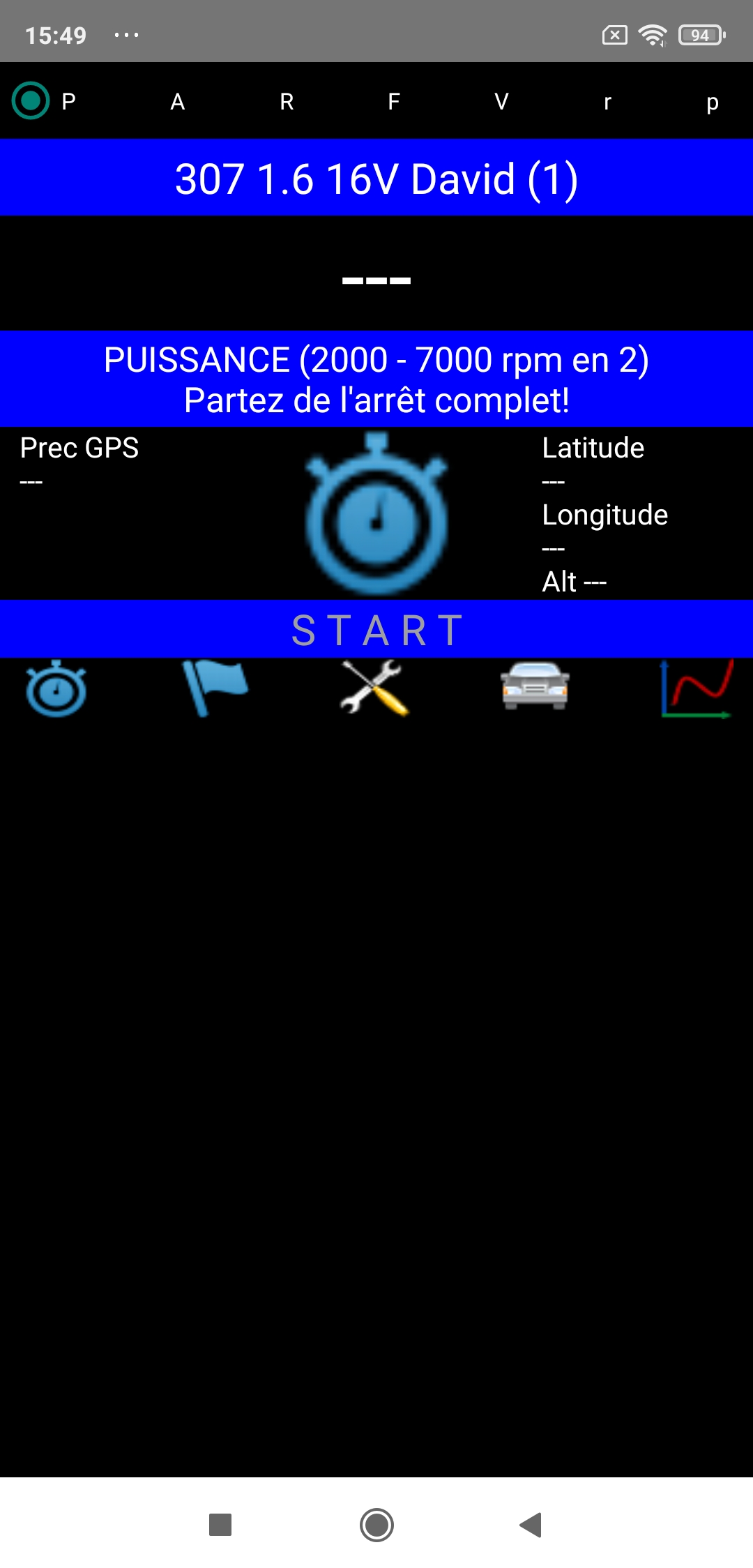Open the stopwatch icon in bottom toolbar

56,688
